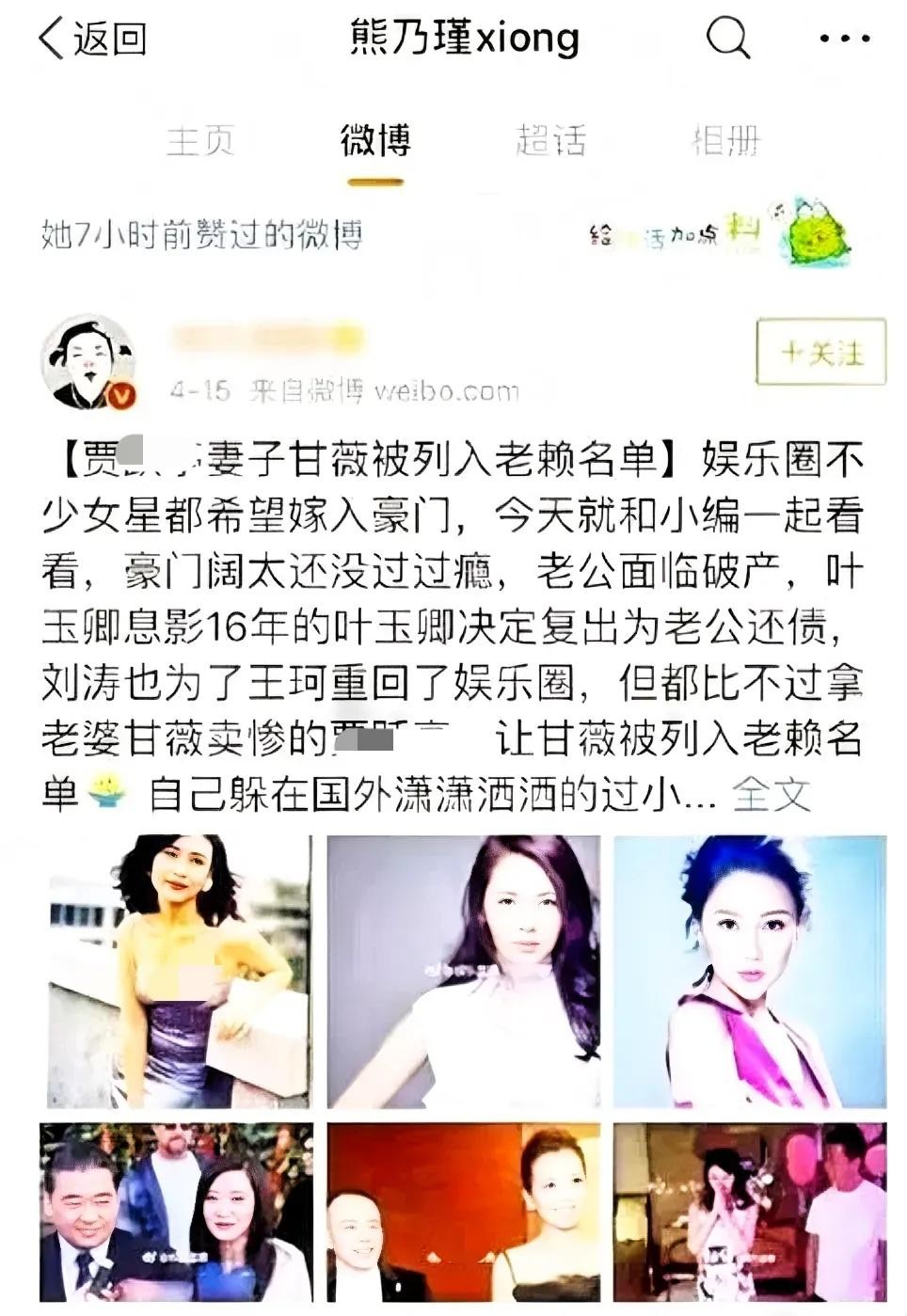The image size is (907, 1316).
Task: View photo of woman in white shirt
Action: pyautogui.click(x=463, y=971)
